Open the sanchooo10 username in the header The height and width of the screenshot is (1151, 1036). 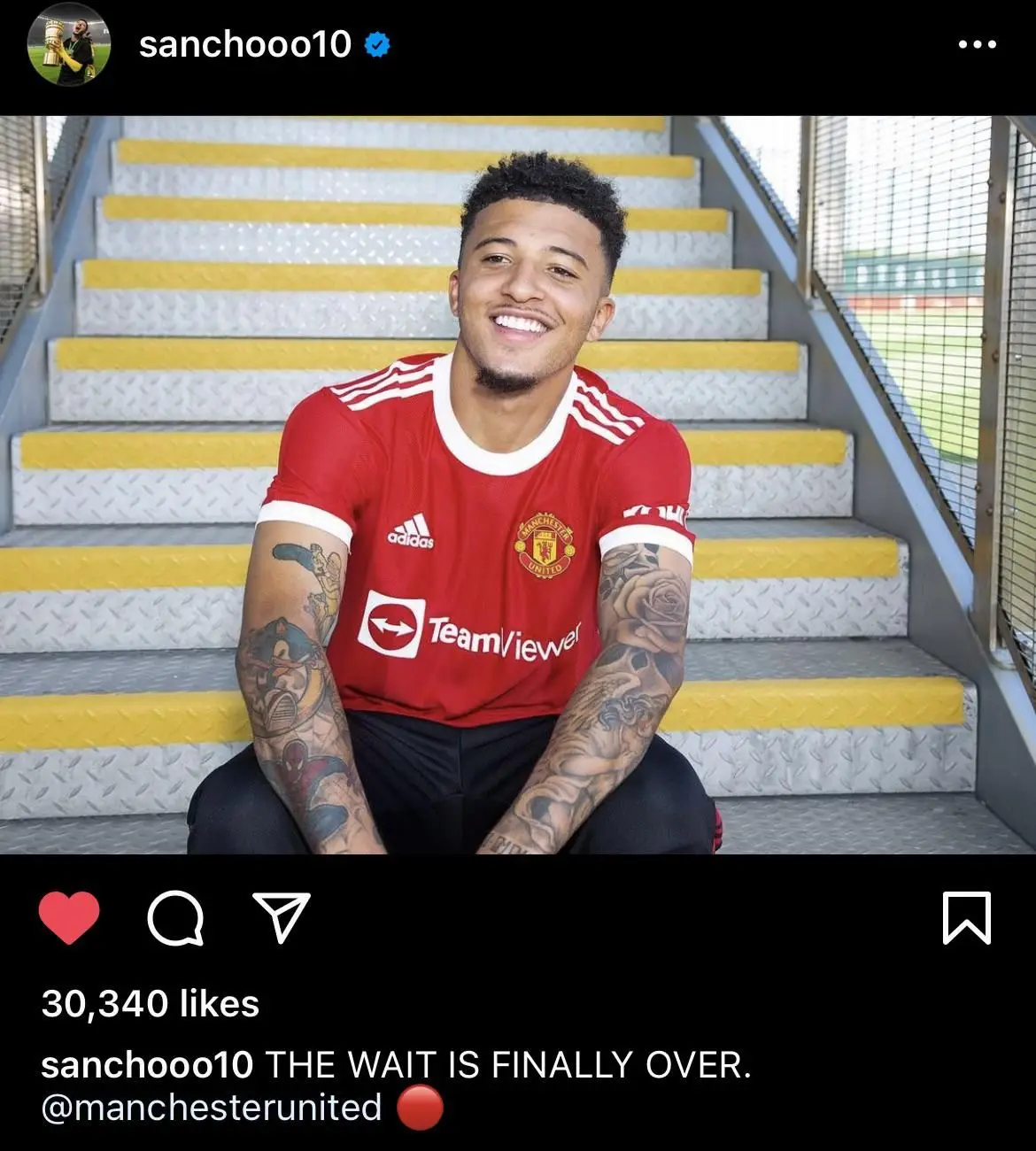point(244,44)
